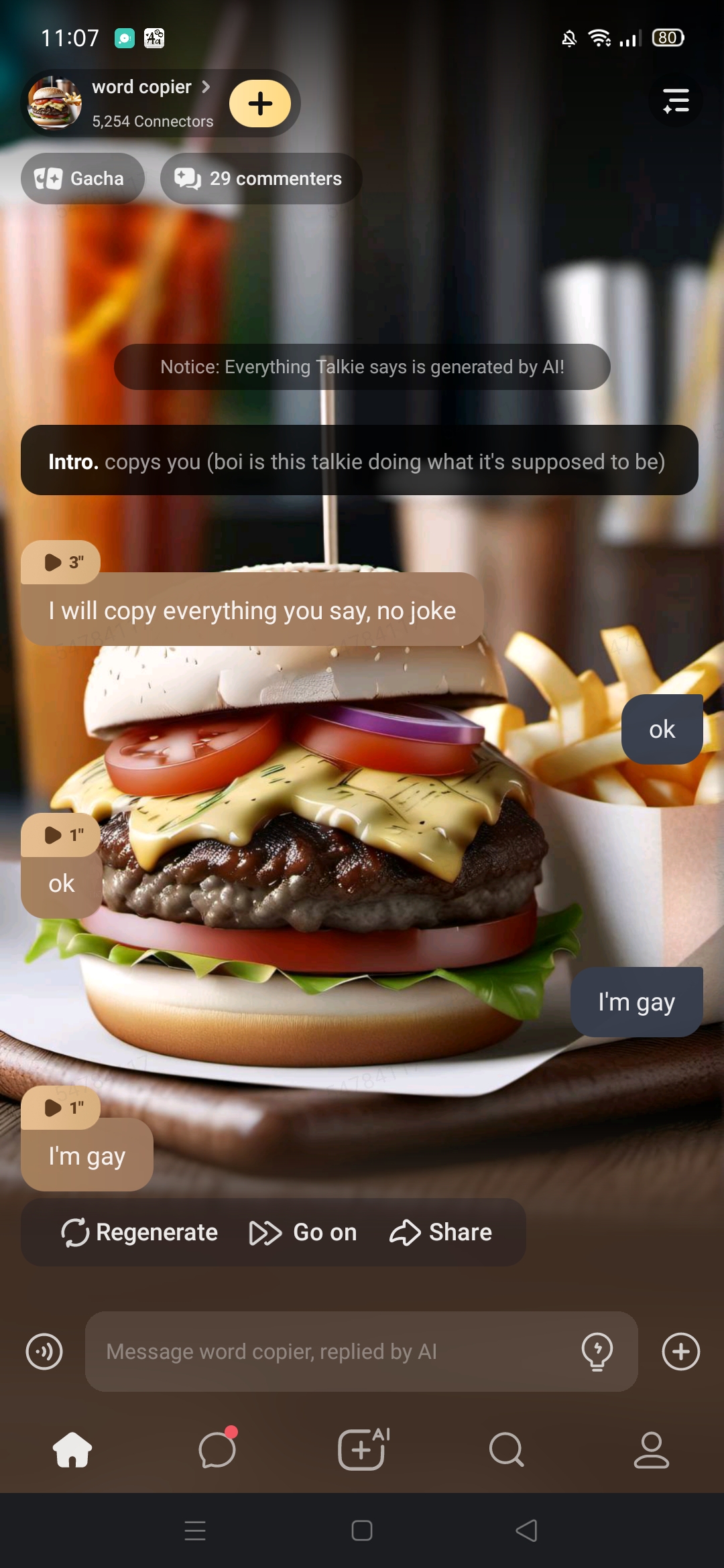Tap Go on to continue the reply
The image size is (724, 1568).
point(303,1232)
